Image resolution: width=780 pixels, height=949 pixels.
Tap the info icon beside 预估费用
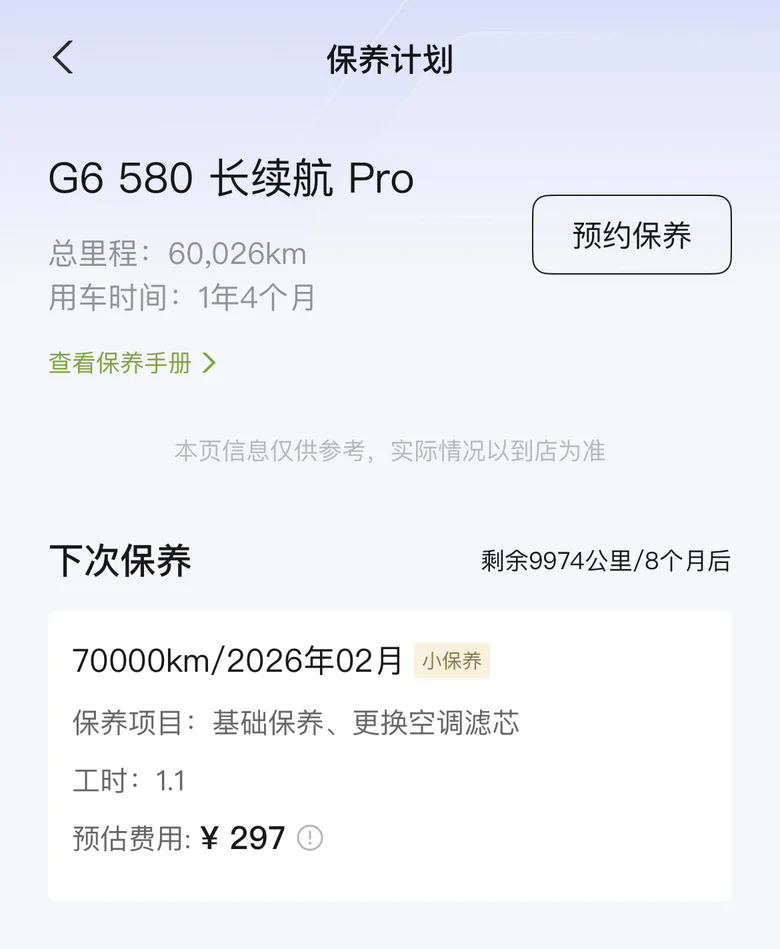tap(310, 838)
